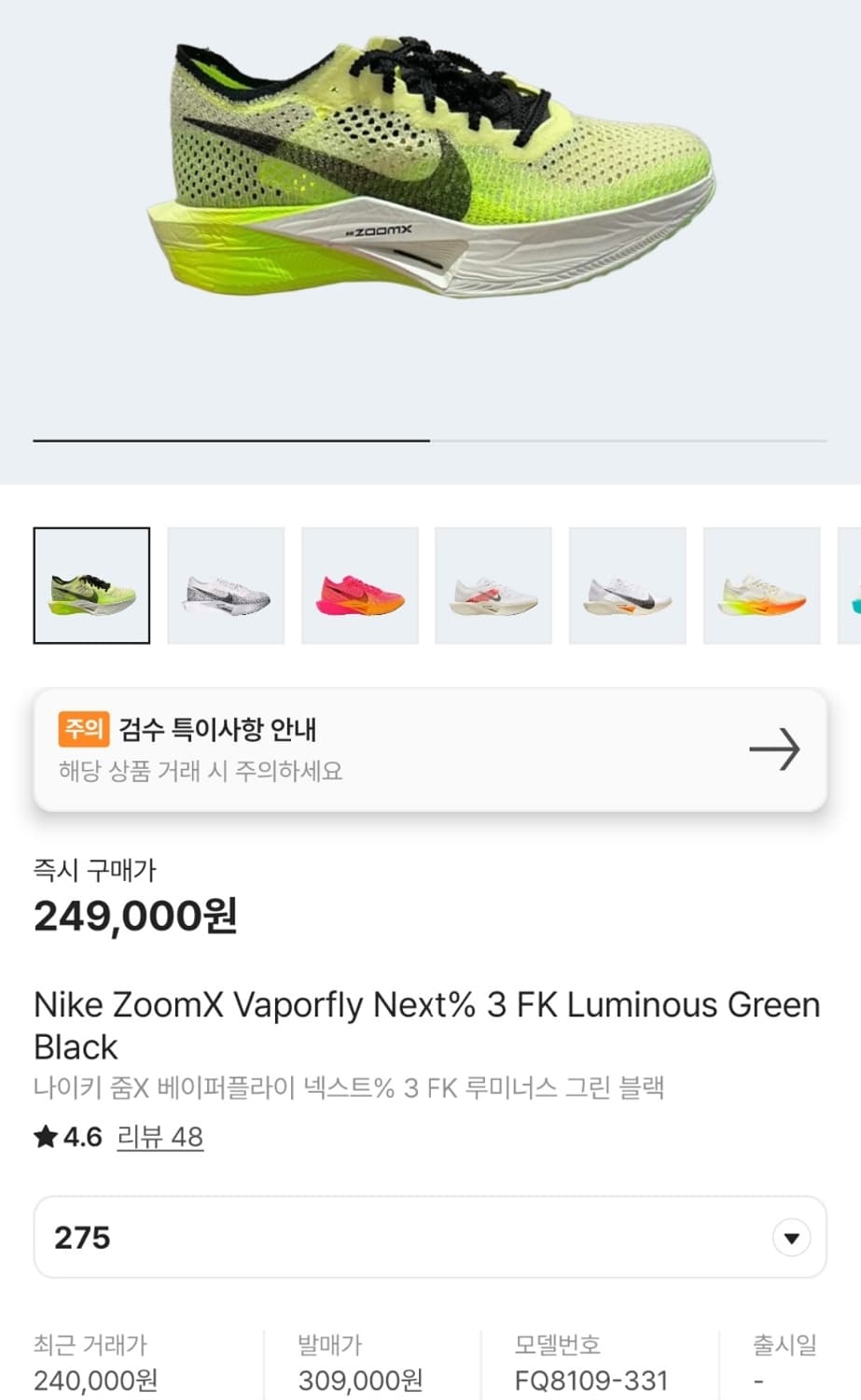Select the white colorway with pink swoosh
The width and height of the screenshot is (861, 1400).
coord(493,585)
